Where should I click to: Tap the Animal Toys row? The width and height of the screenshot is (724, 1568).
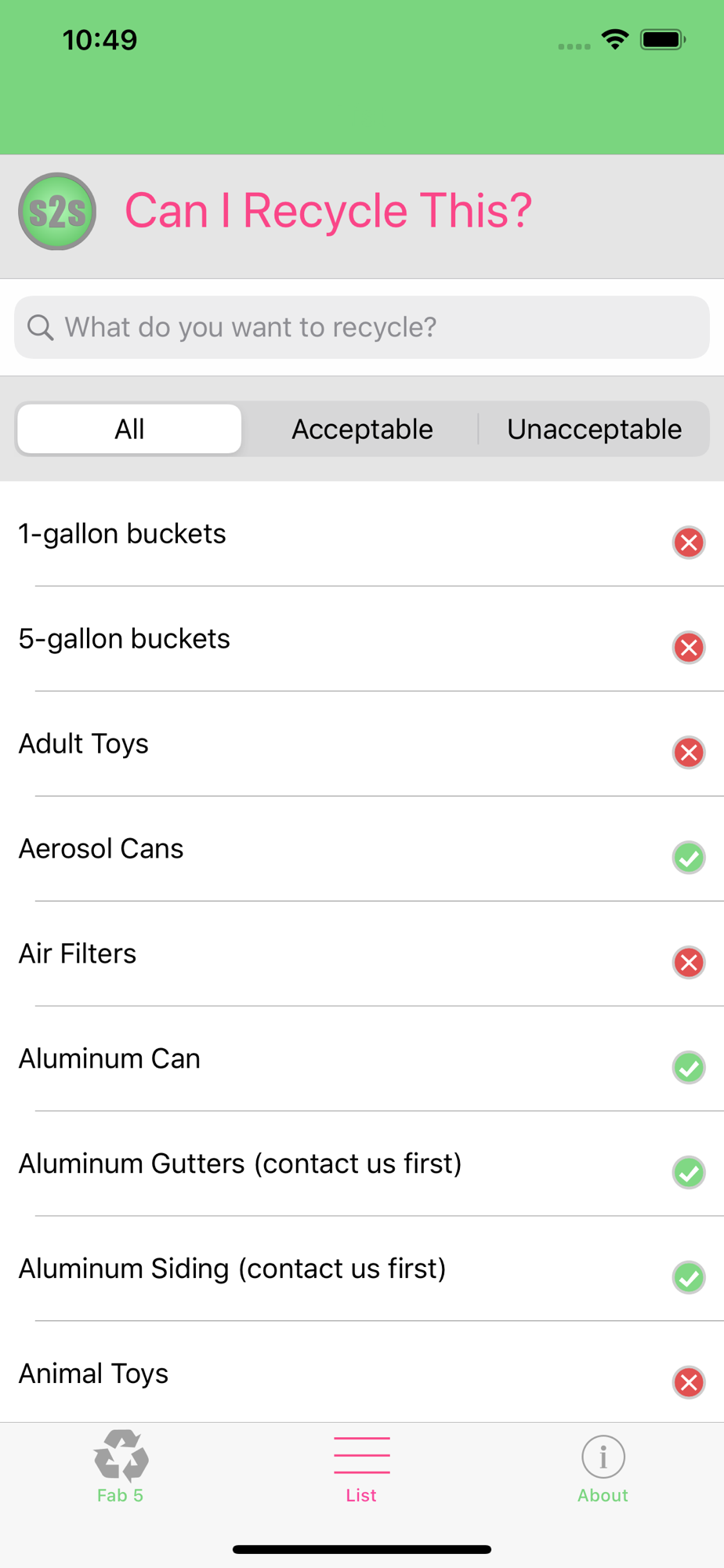coord(362,1372)
